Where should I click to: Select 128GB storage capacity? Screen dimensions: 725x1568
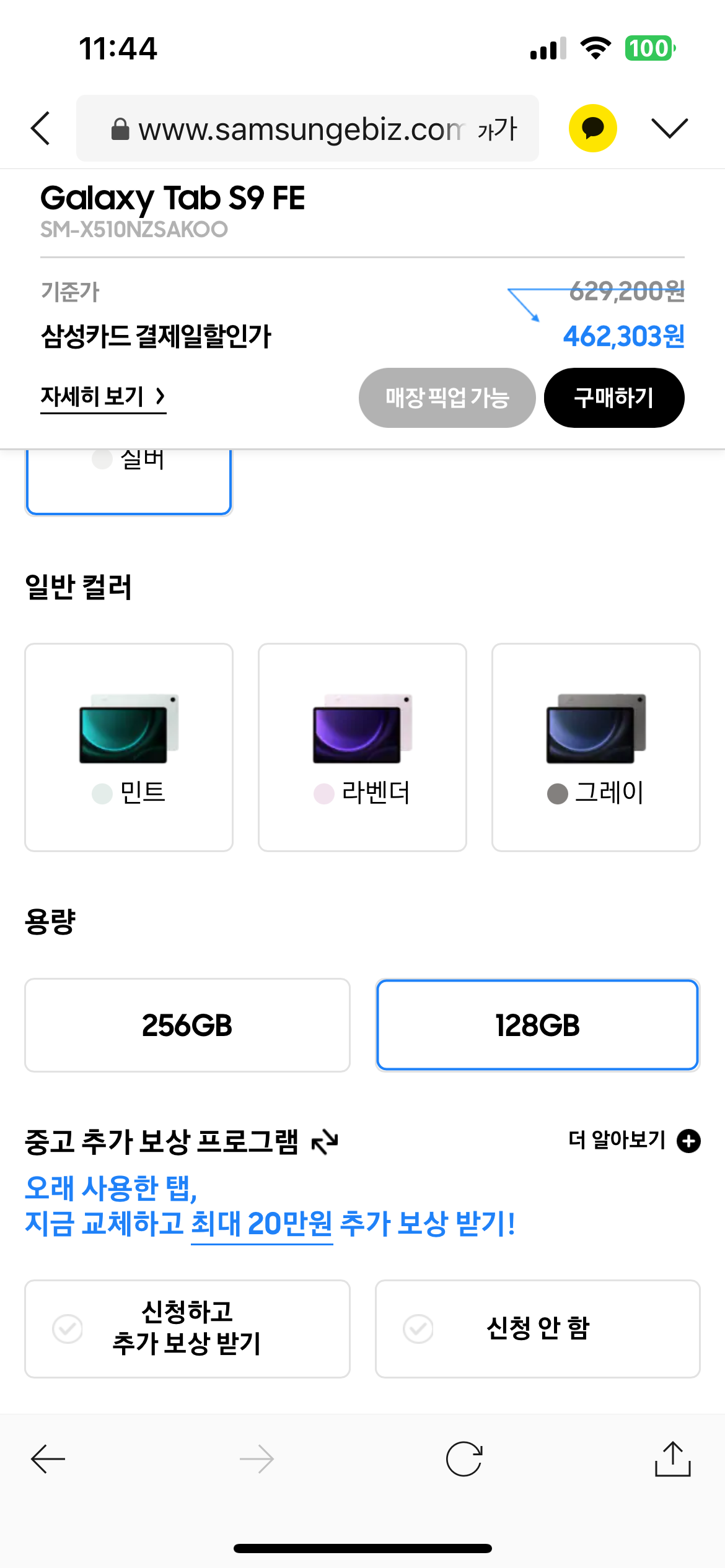pyautogui.click(x=537, y=1025)
